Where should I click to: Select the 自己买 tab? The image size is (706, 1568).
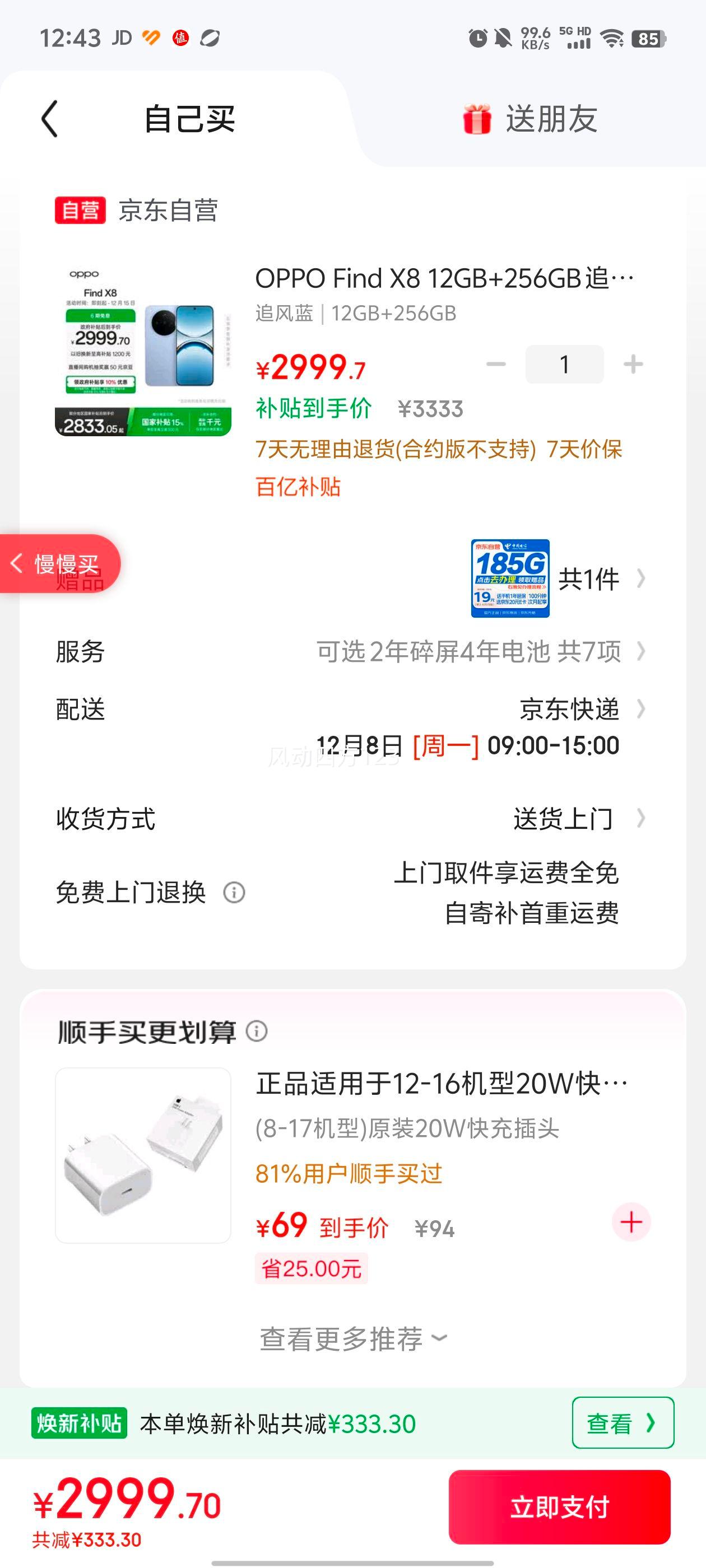(189, 119)
